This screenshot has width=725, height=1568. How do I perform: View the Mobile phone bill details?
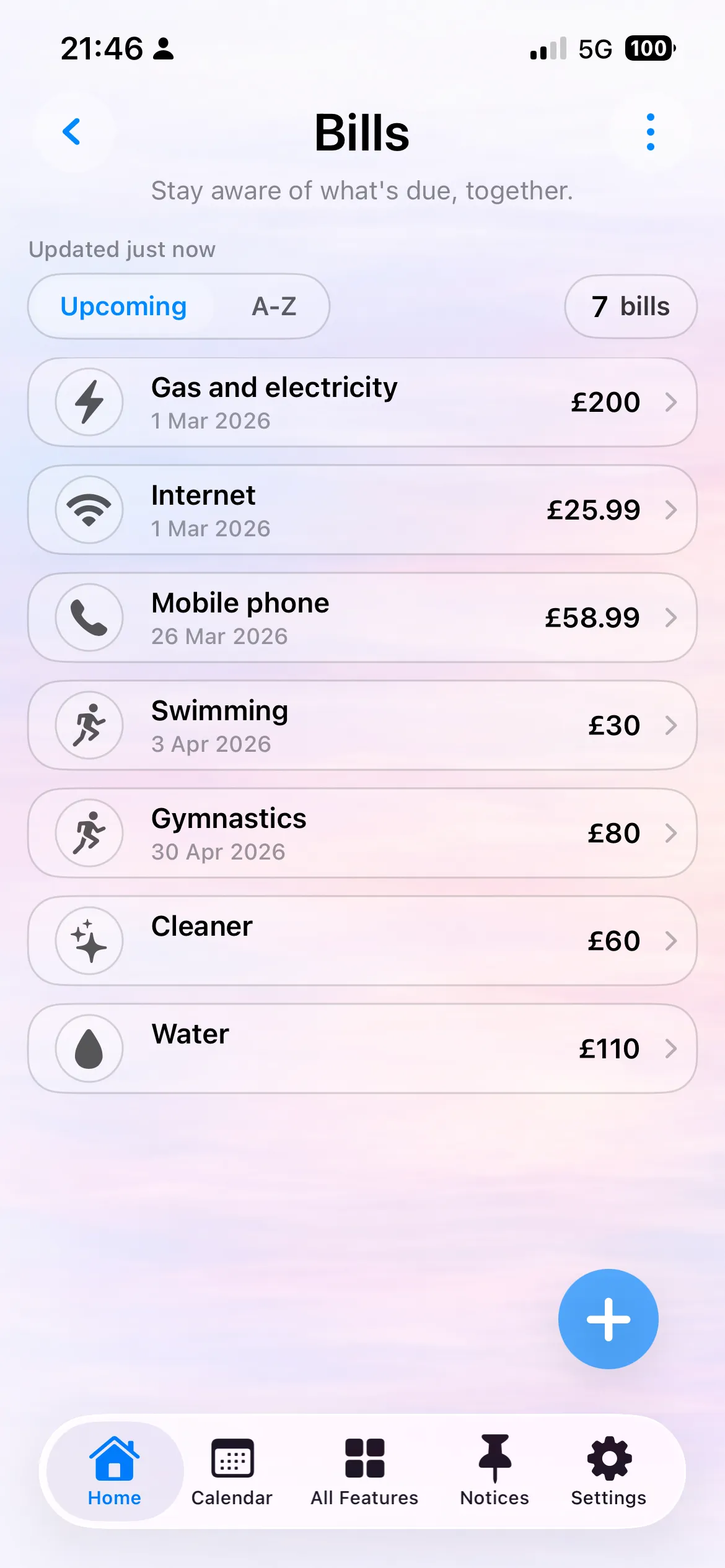(x=362, y=618)
